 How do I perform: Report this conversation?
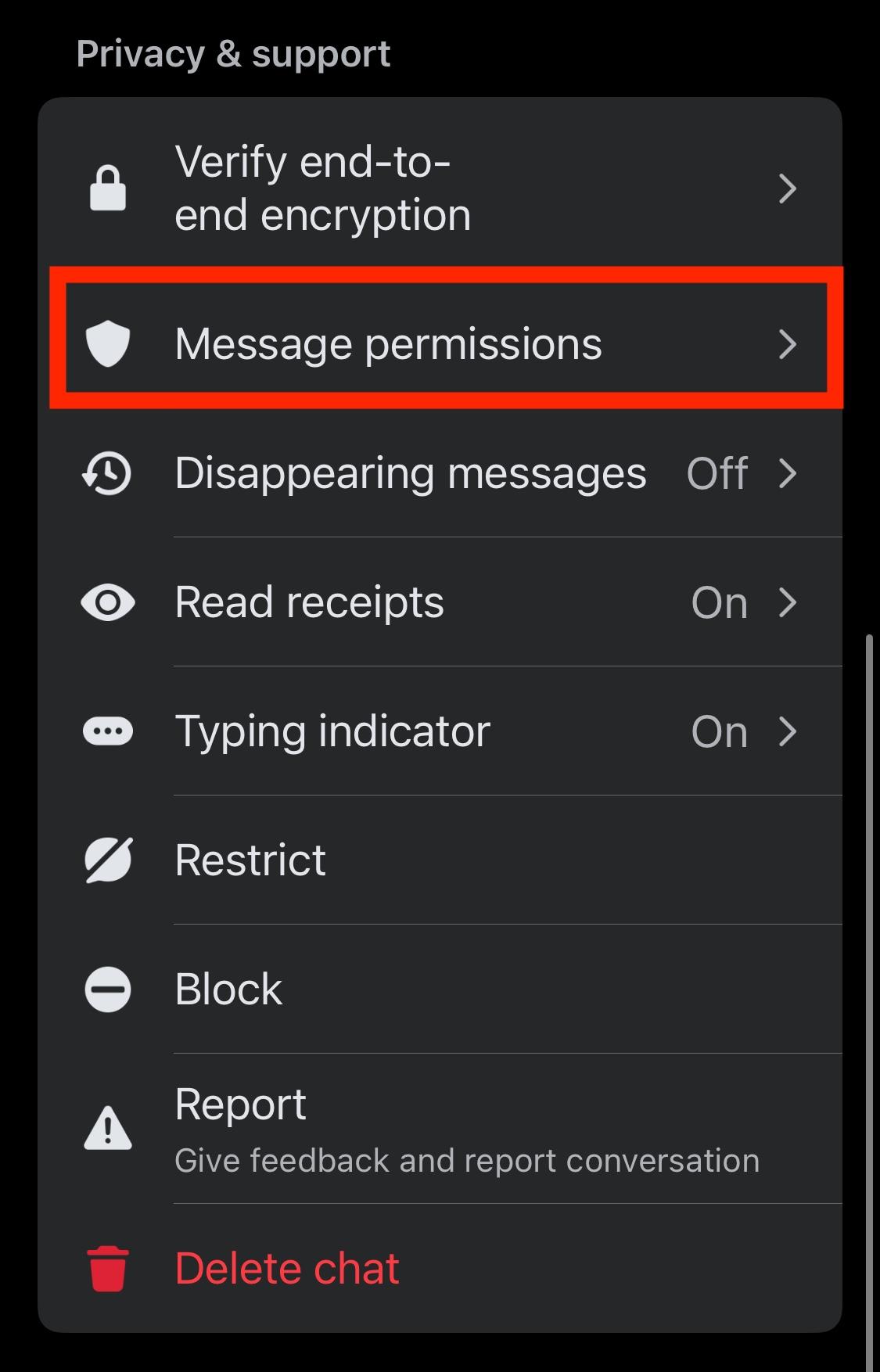pyautogui.click(x=438, y=1129)
